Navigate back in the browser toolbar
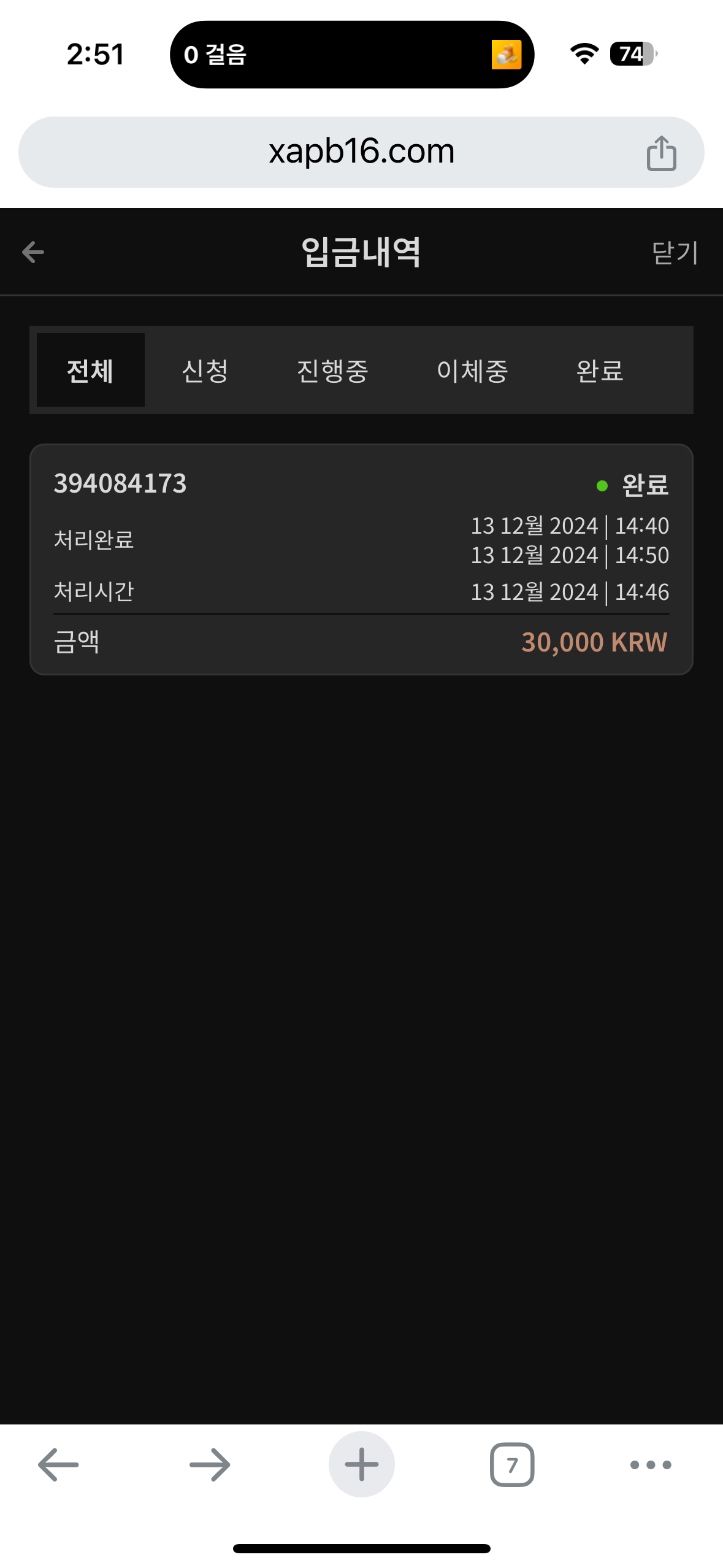The height and width of the screenshot is (1568, 723). [x=58, y=1465]
